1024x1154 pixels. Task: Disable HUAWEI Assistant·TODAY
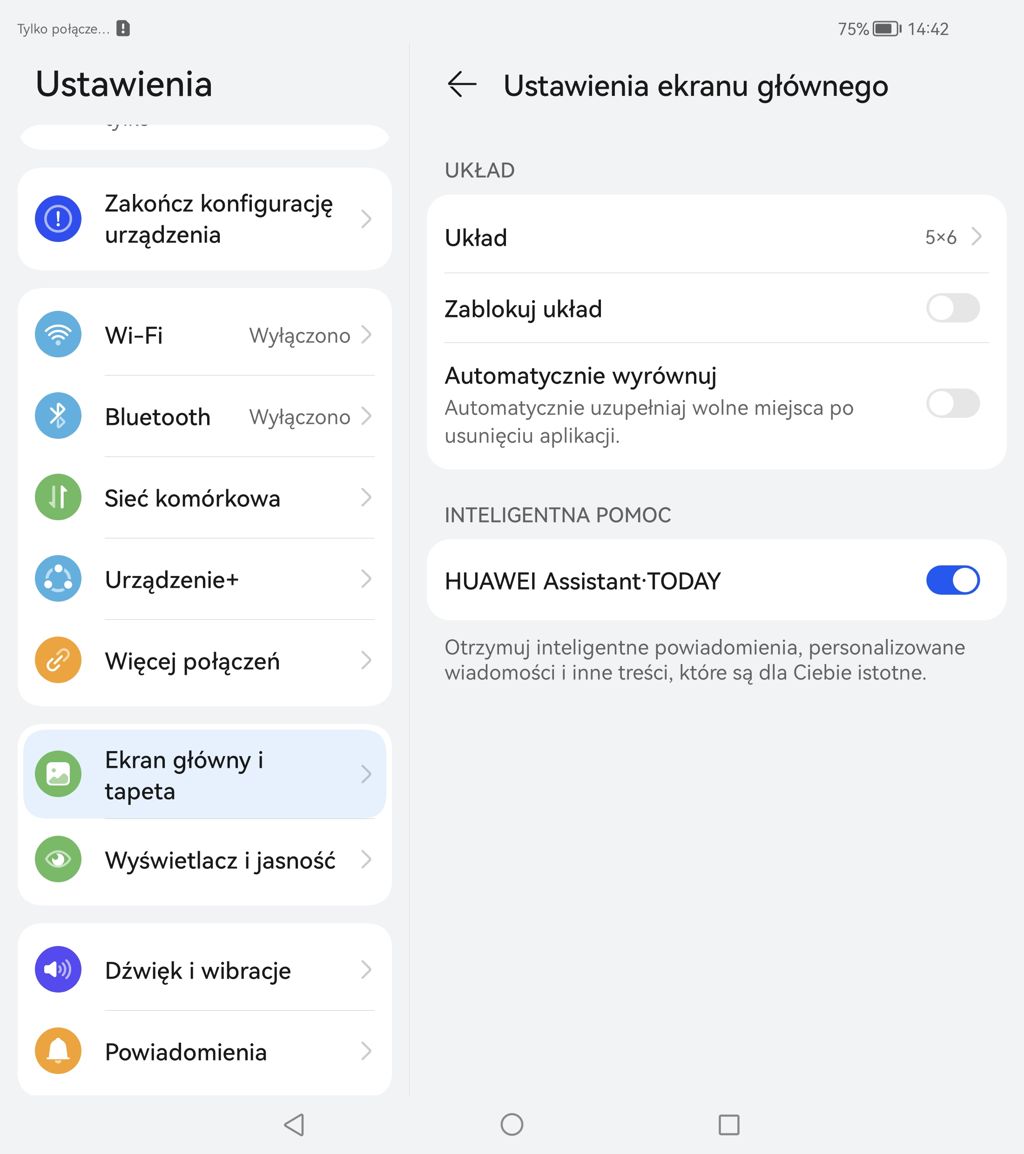point(952,580)
